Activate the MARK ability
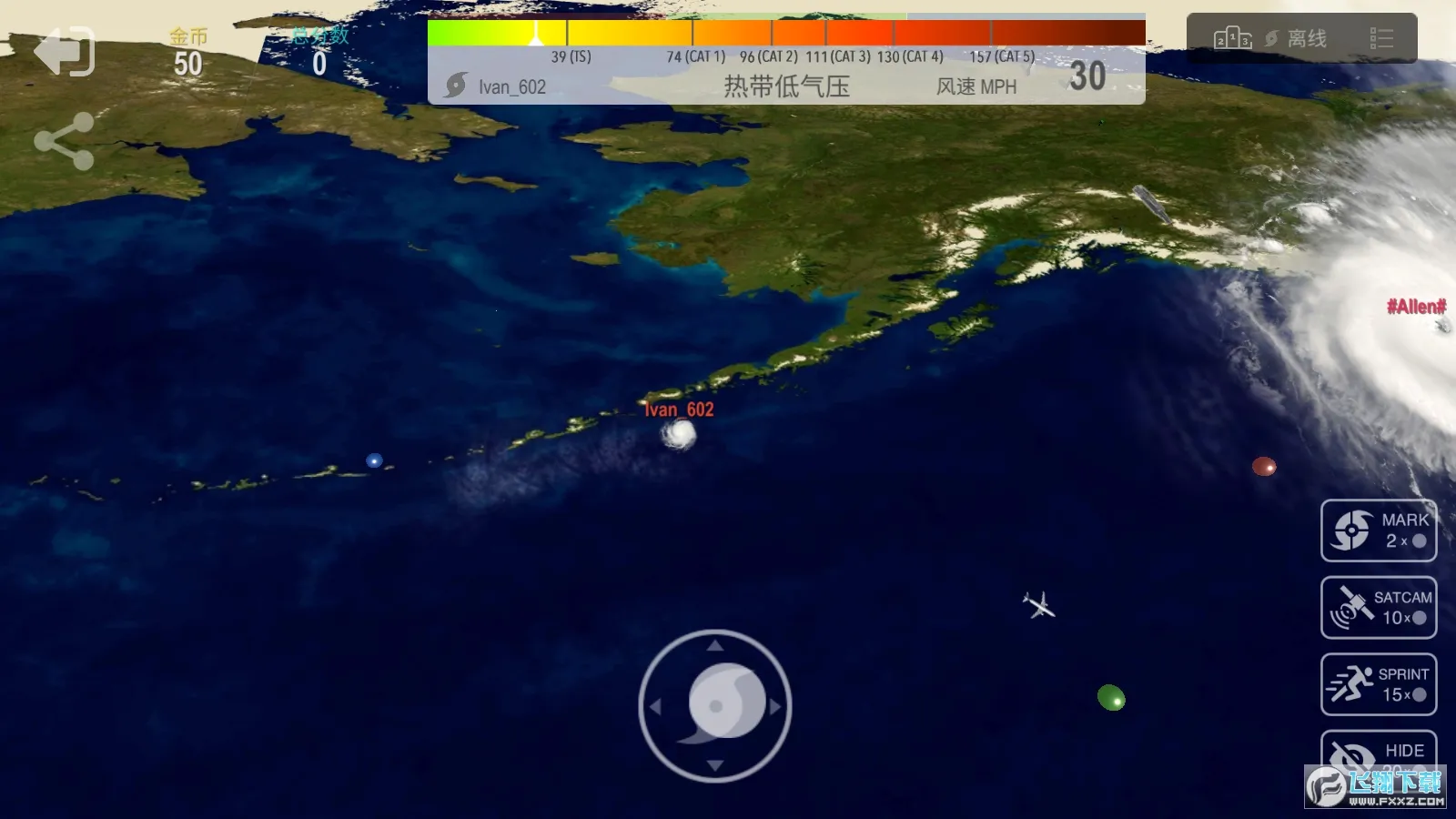1456x819 pixels. [x=1379, y=531]
